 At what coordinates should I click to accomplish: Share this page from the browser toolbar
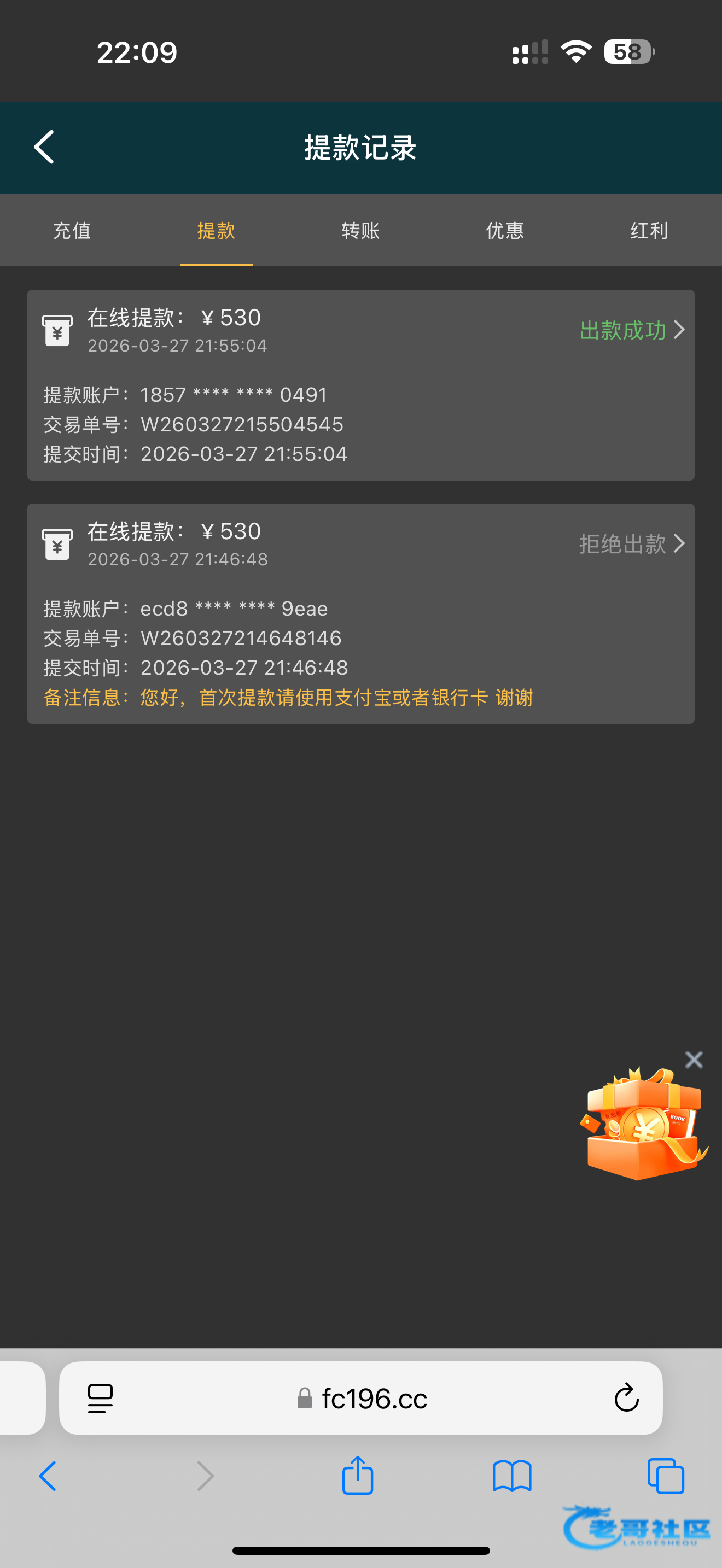pos(357,1476)
